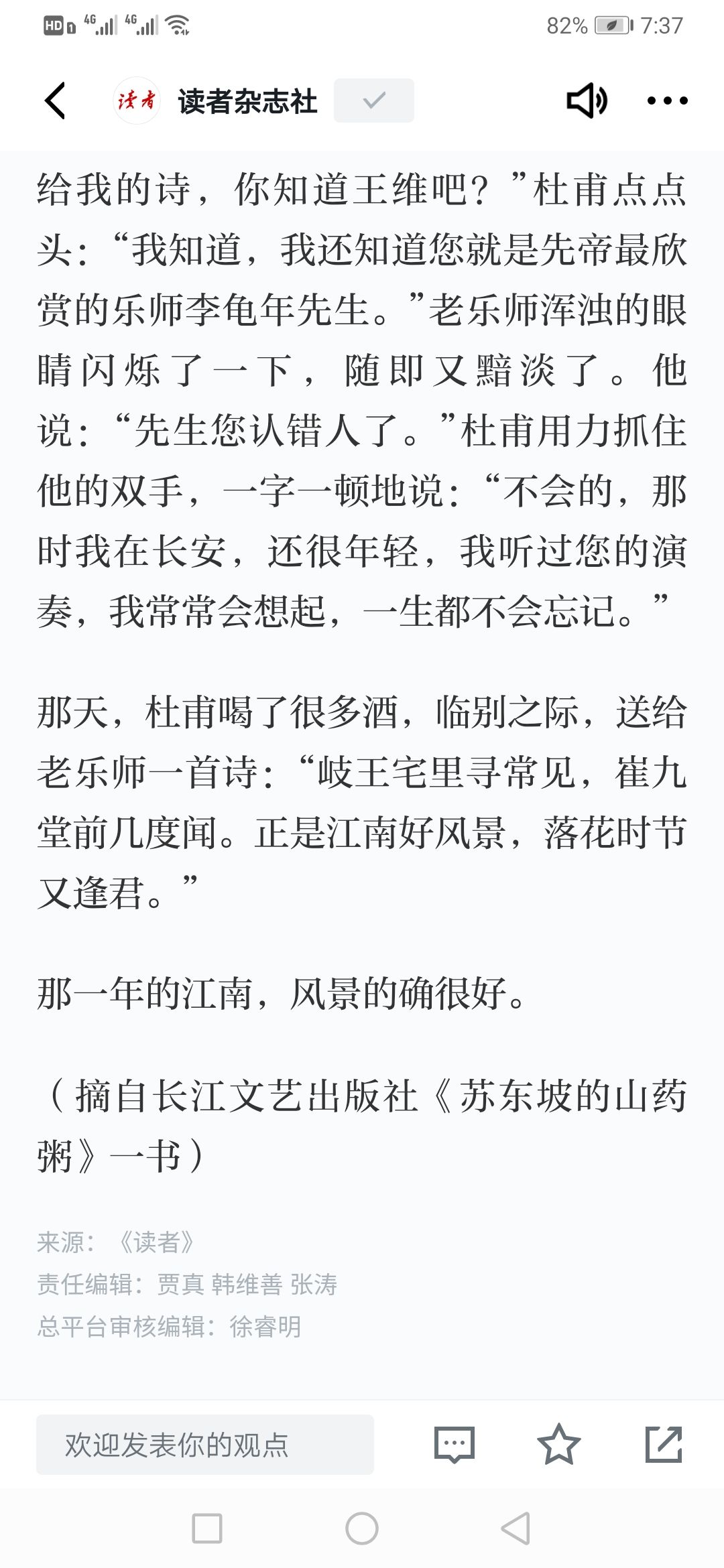
Task: Tap the 欢迎发表你的观点 comment field
Action: (205, 1444)
